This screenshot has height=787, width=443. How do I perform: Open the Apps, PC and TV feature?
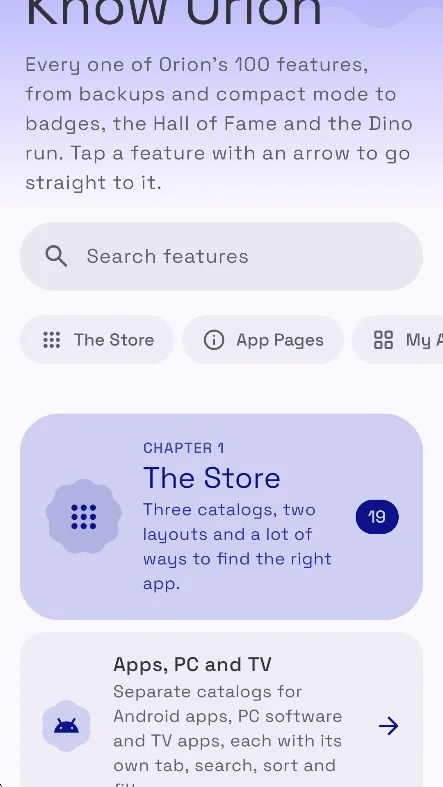click(221, 710)
